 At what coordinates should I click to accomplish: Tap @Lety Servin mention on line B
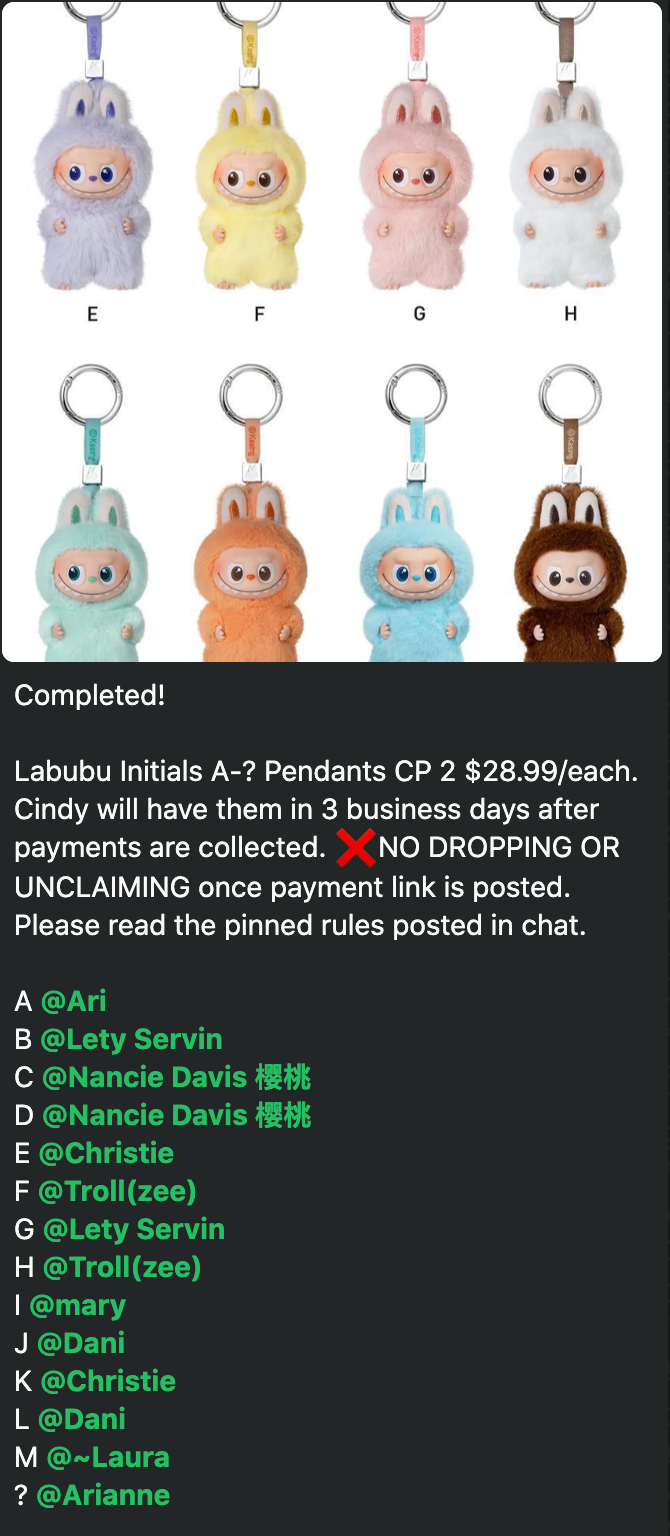(x=131, y=1039)
